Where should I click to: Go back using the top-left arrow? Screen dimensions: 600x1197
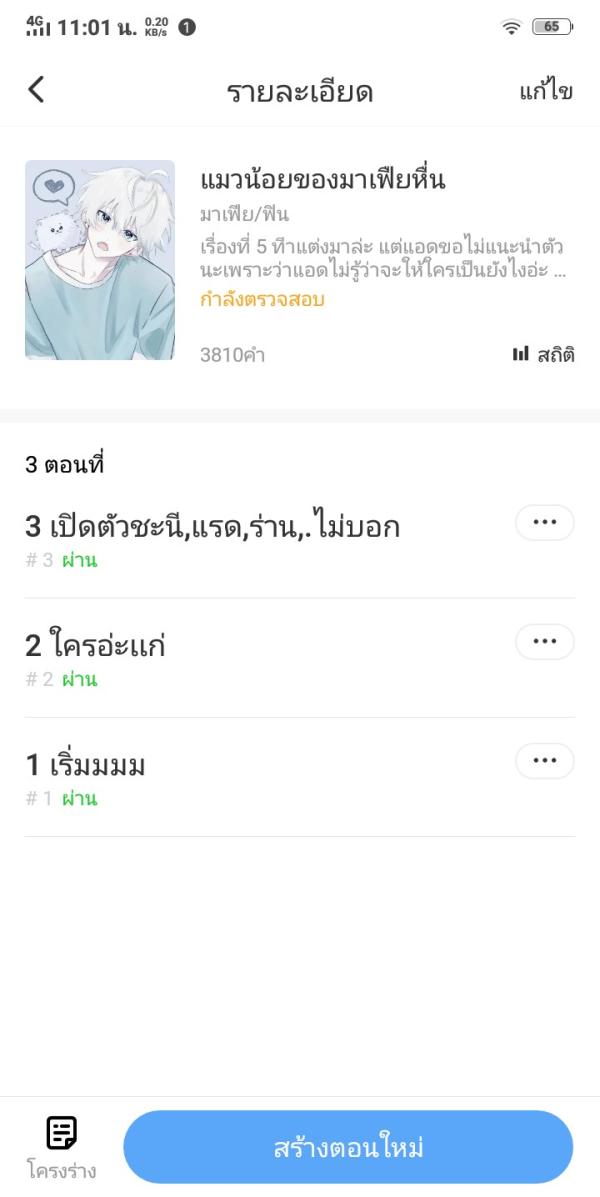coord(36,90)
